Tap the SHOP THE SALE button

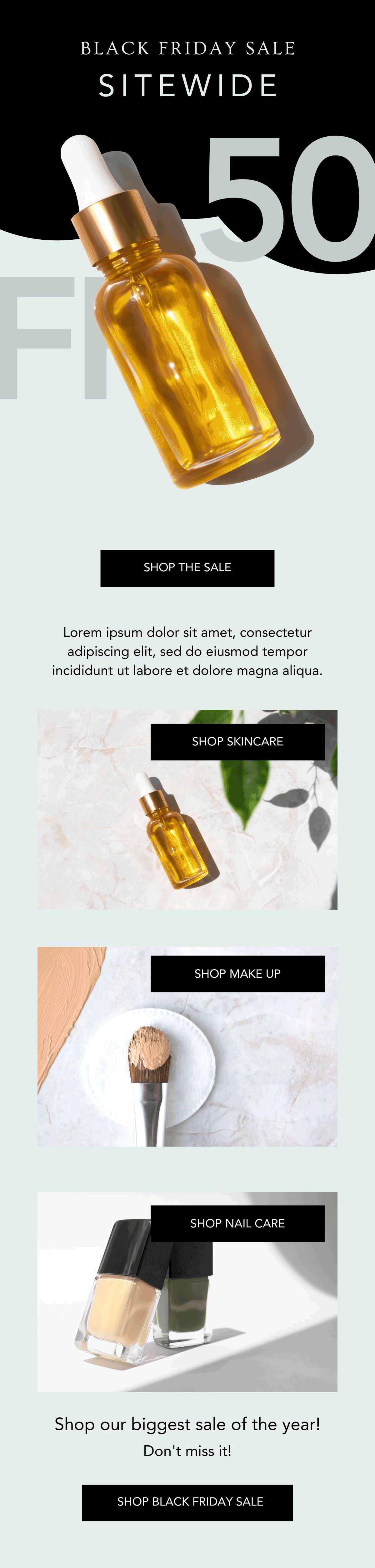pos(187,568)
